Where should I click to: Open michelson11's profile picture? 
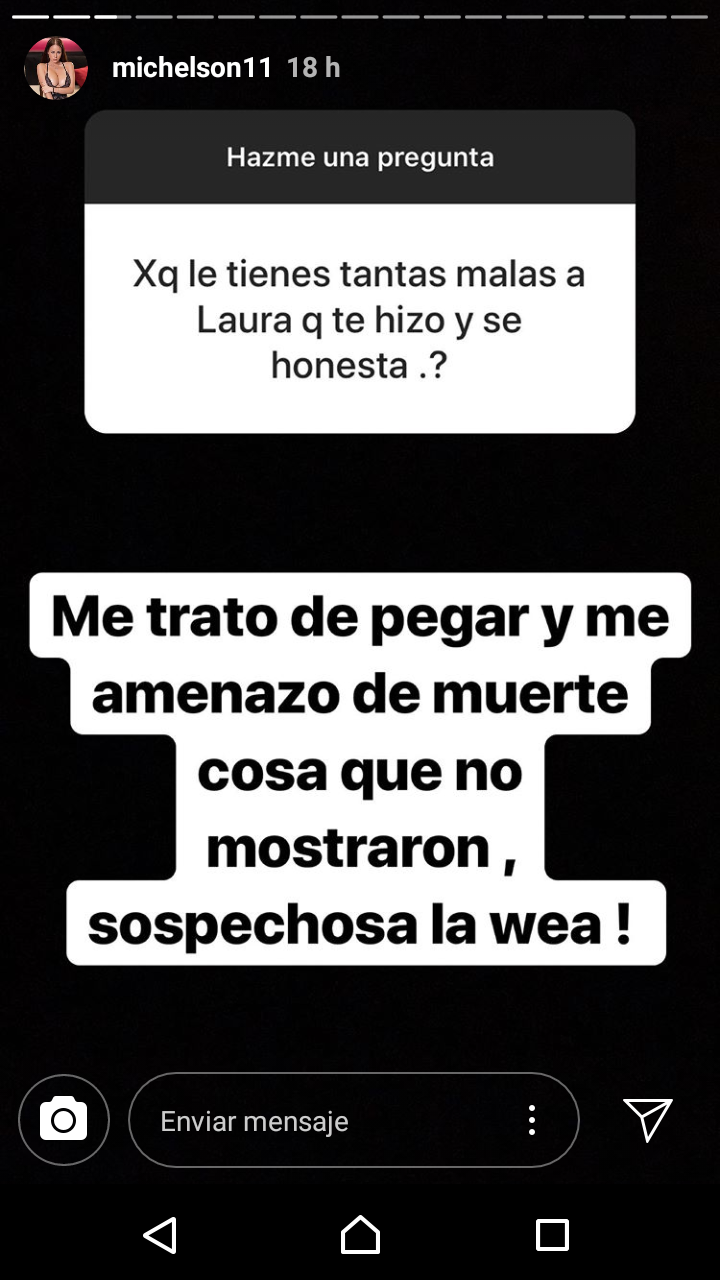pyautogui.click(x=56, y=68)
